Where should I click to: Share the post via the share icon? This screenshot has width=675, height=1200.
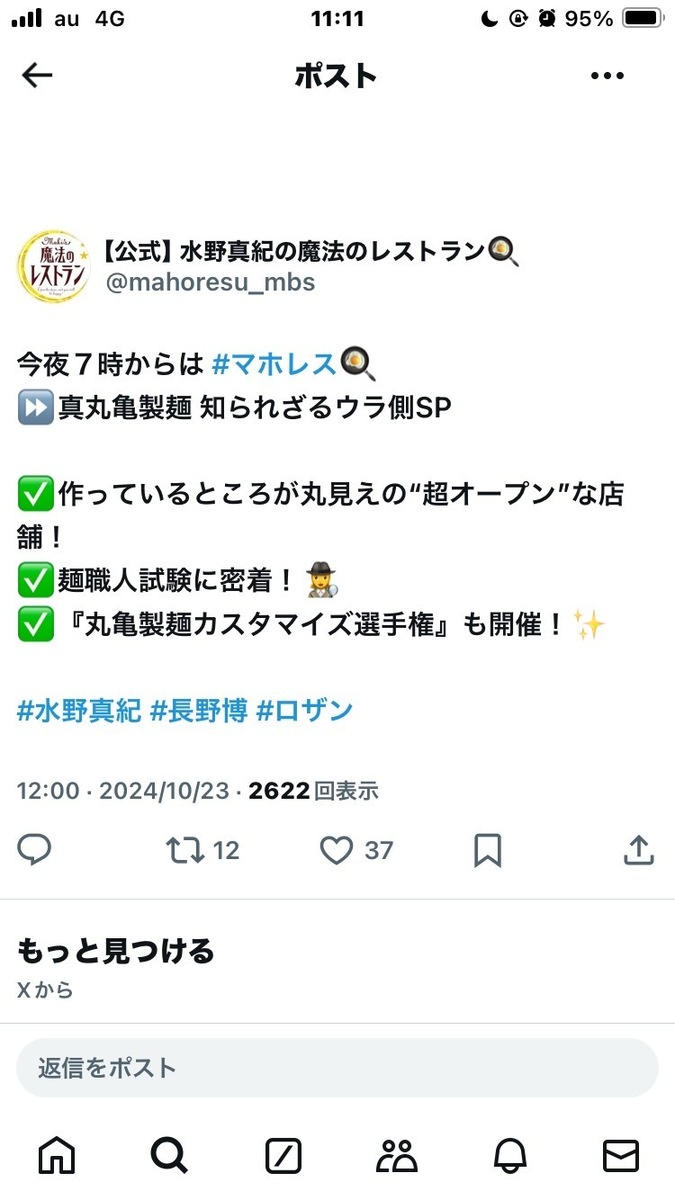click(638, 850)
